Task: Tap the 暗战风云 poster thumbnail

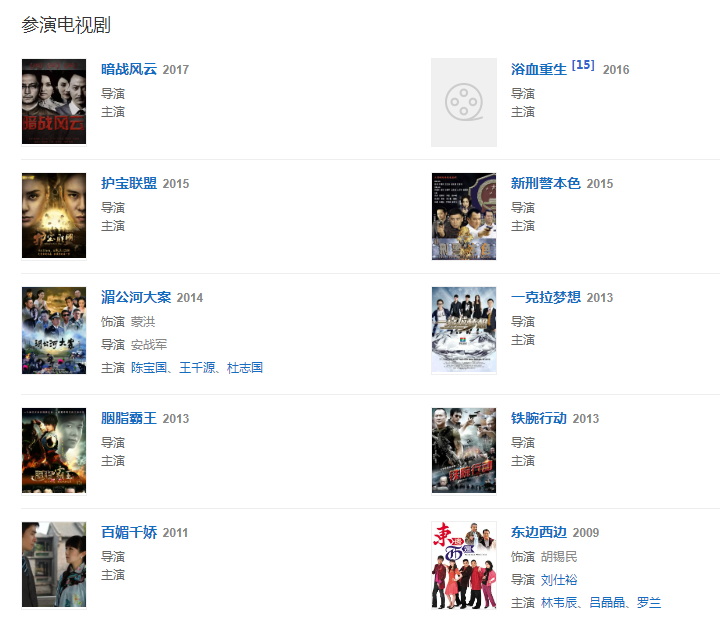Action: (54, 101)
